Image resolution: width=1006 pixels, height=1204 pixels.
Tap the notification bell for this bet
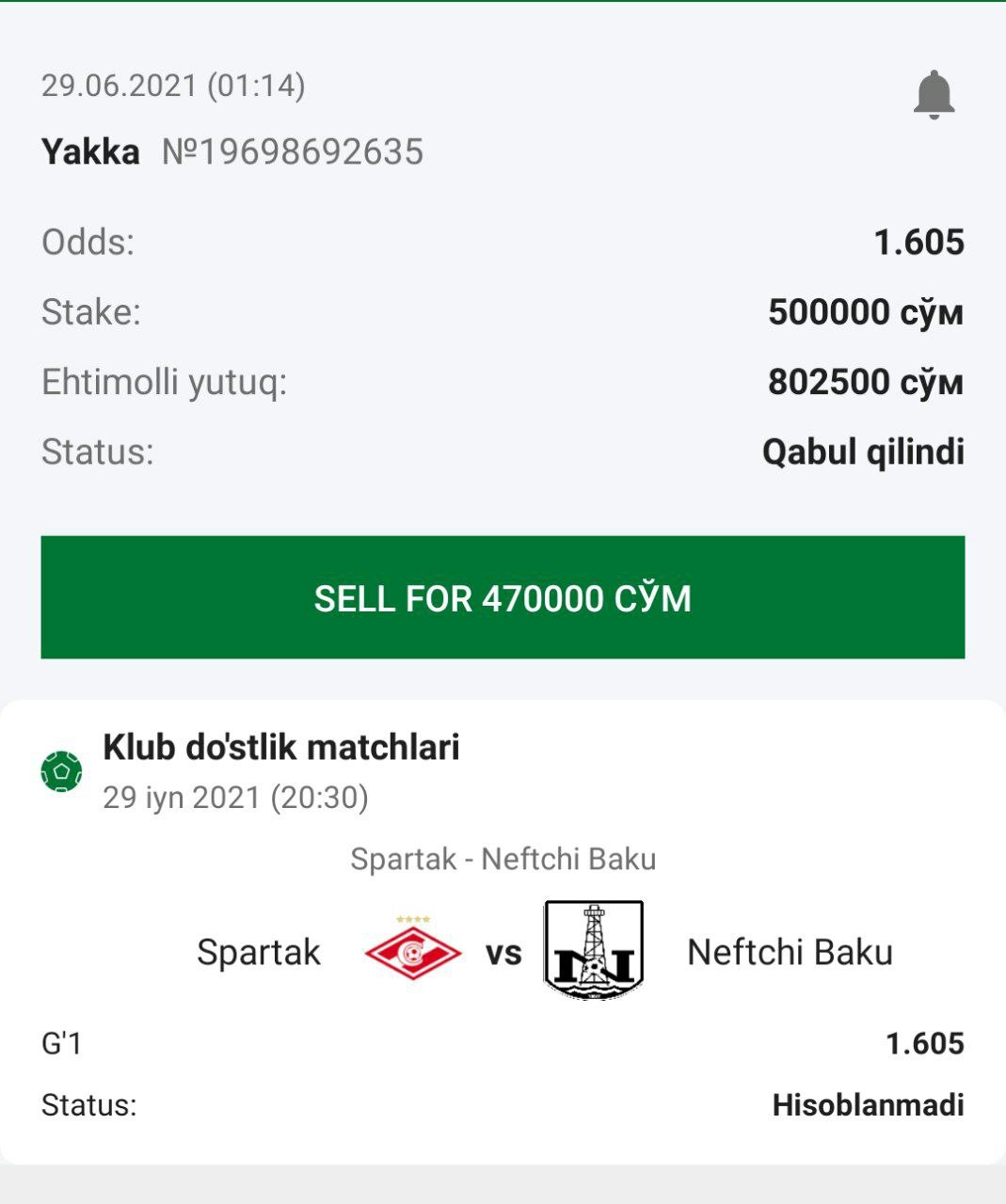point(934,94)
